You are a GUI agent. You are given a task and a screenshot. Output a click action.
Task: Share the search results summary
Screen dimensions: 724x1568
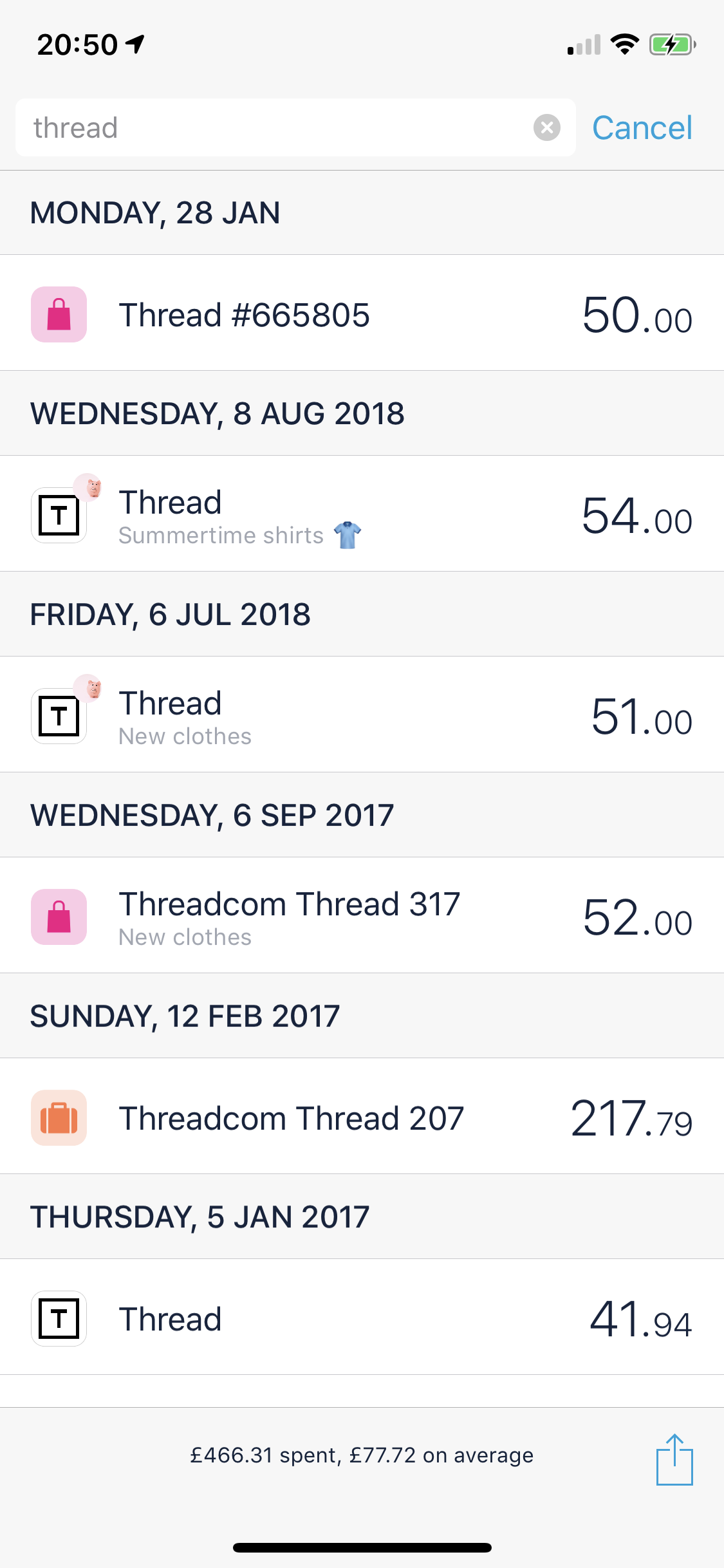click(x=674, y=1459)
